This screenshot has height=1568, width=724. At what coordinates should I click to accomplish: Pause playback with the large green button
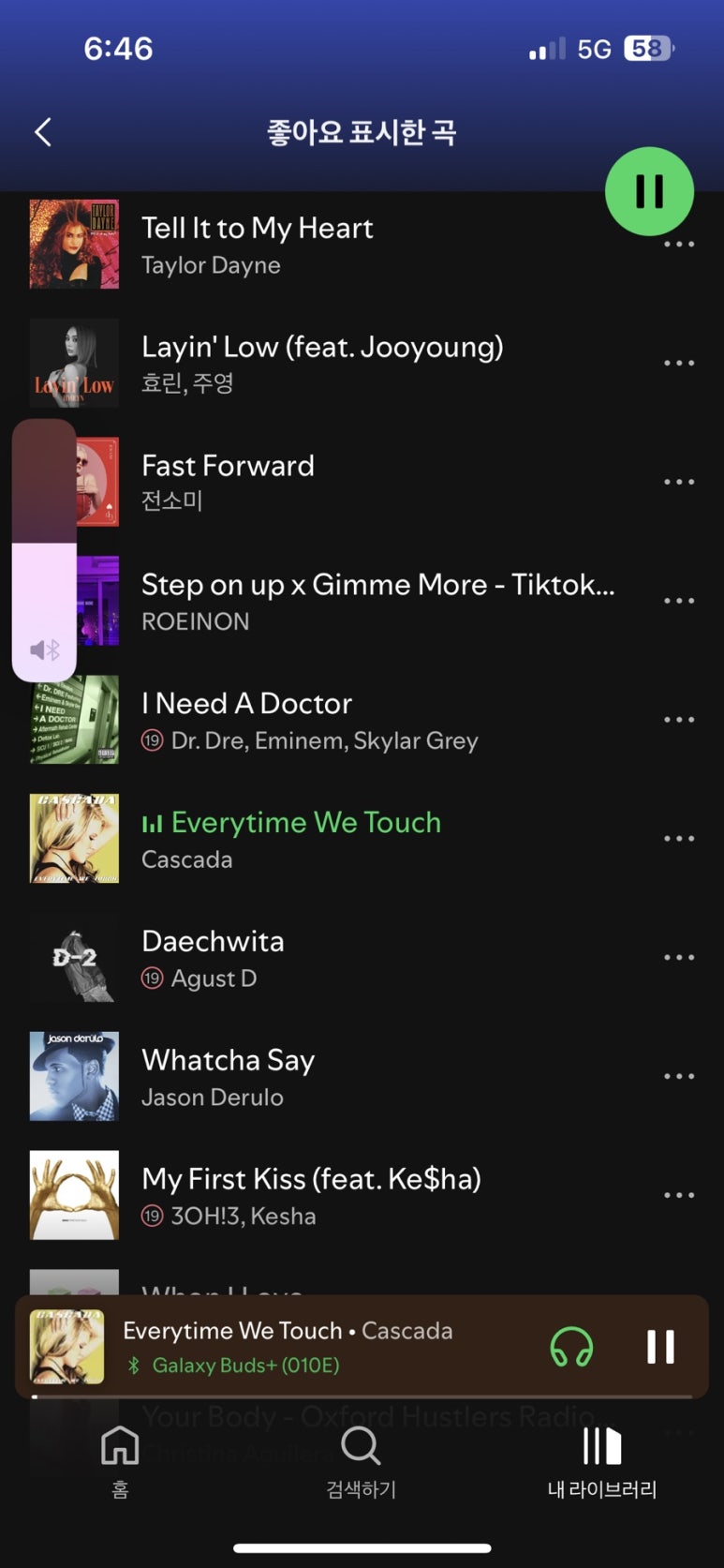(x=649, y=191)
